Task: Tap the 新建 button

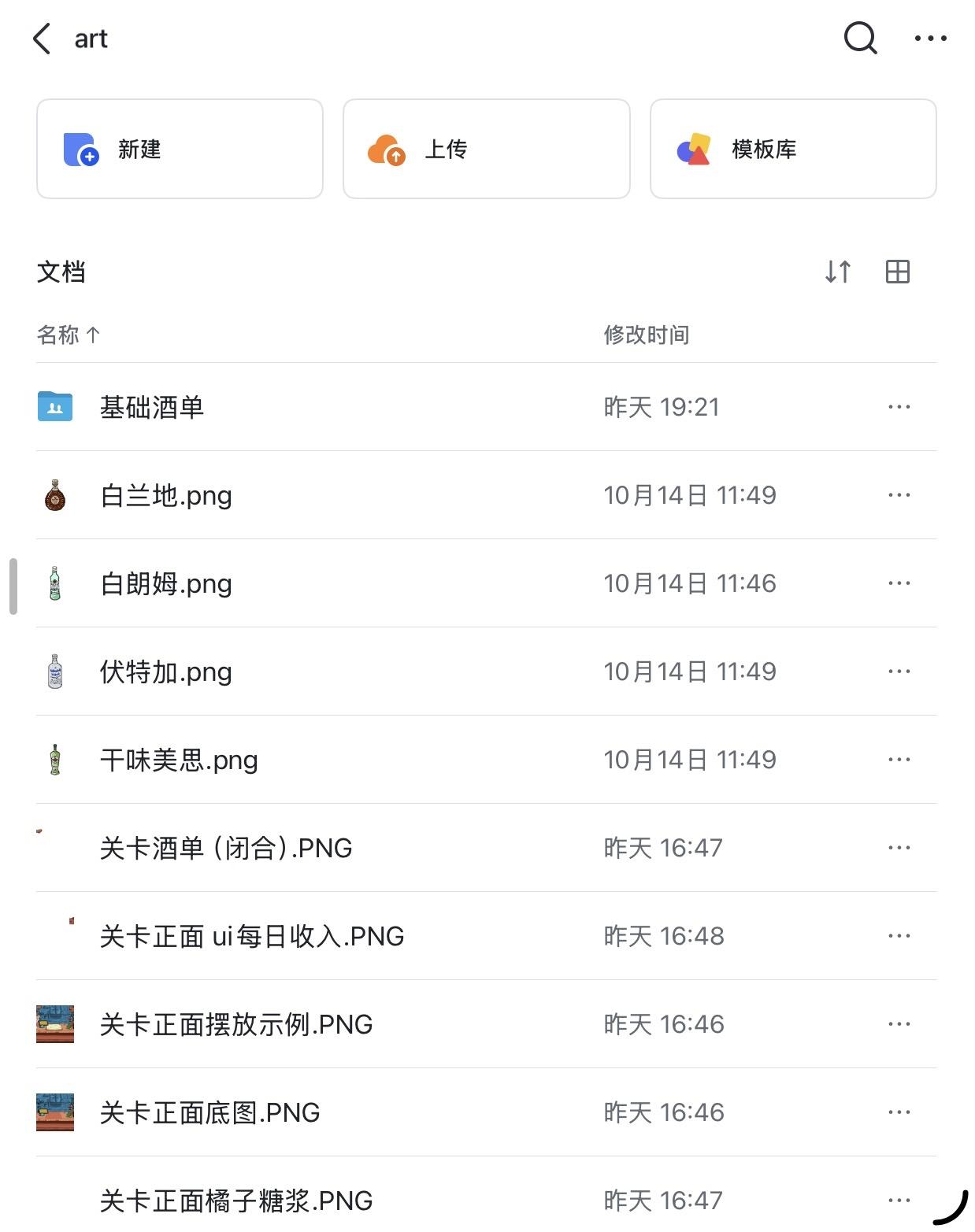Action: click(180, 149)
